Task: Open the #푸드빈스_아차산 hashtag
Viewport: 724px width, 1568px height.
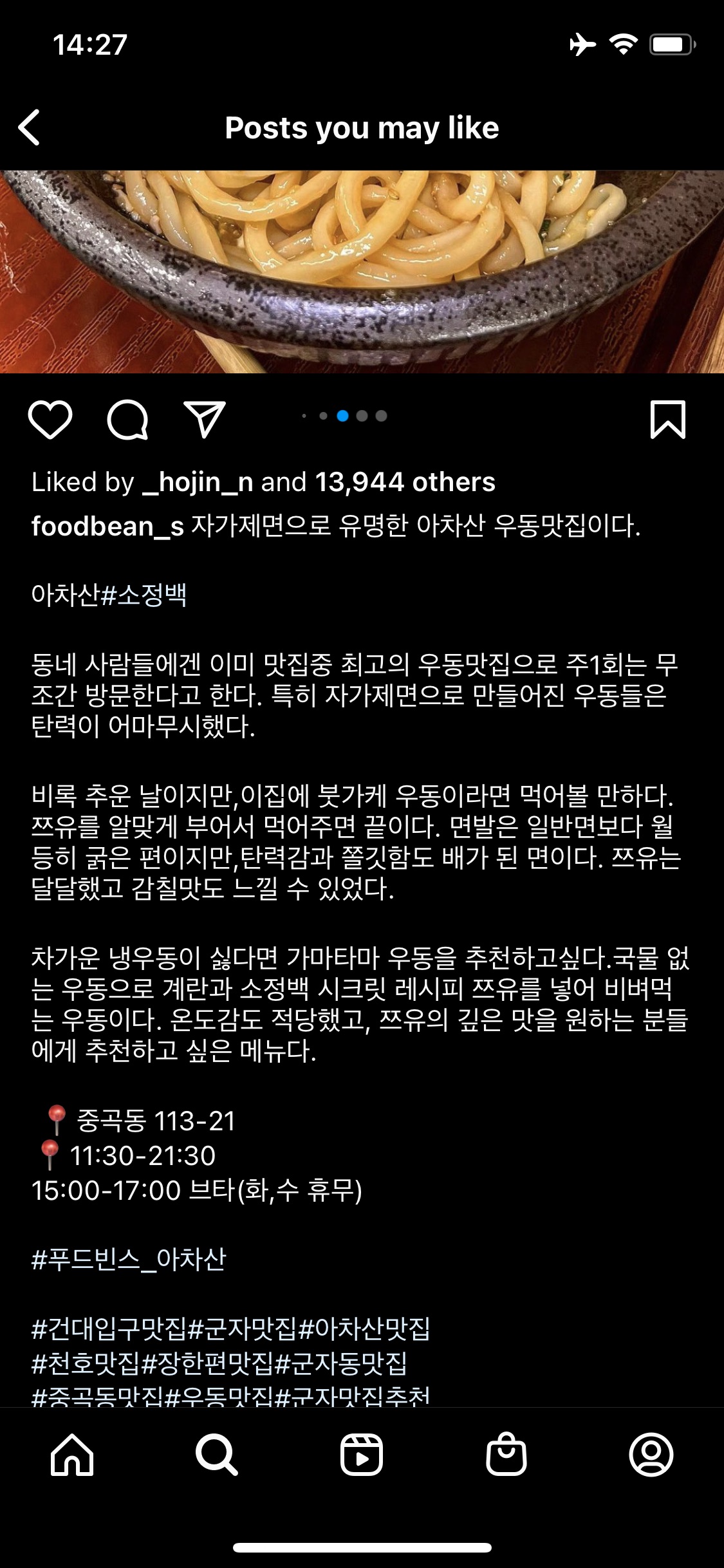Action: pyautogui.click(x=129, y=1259)
